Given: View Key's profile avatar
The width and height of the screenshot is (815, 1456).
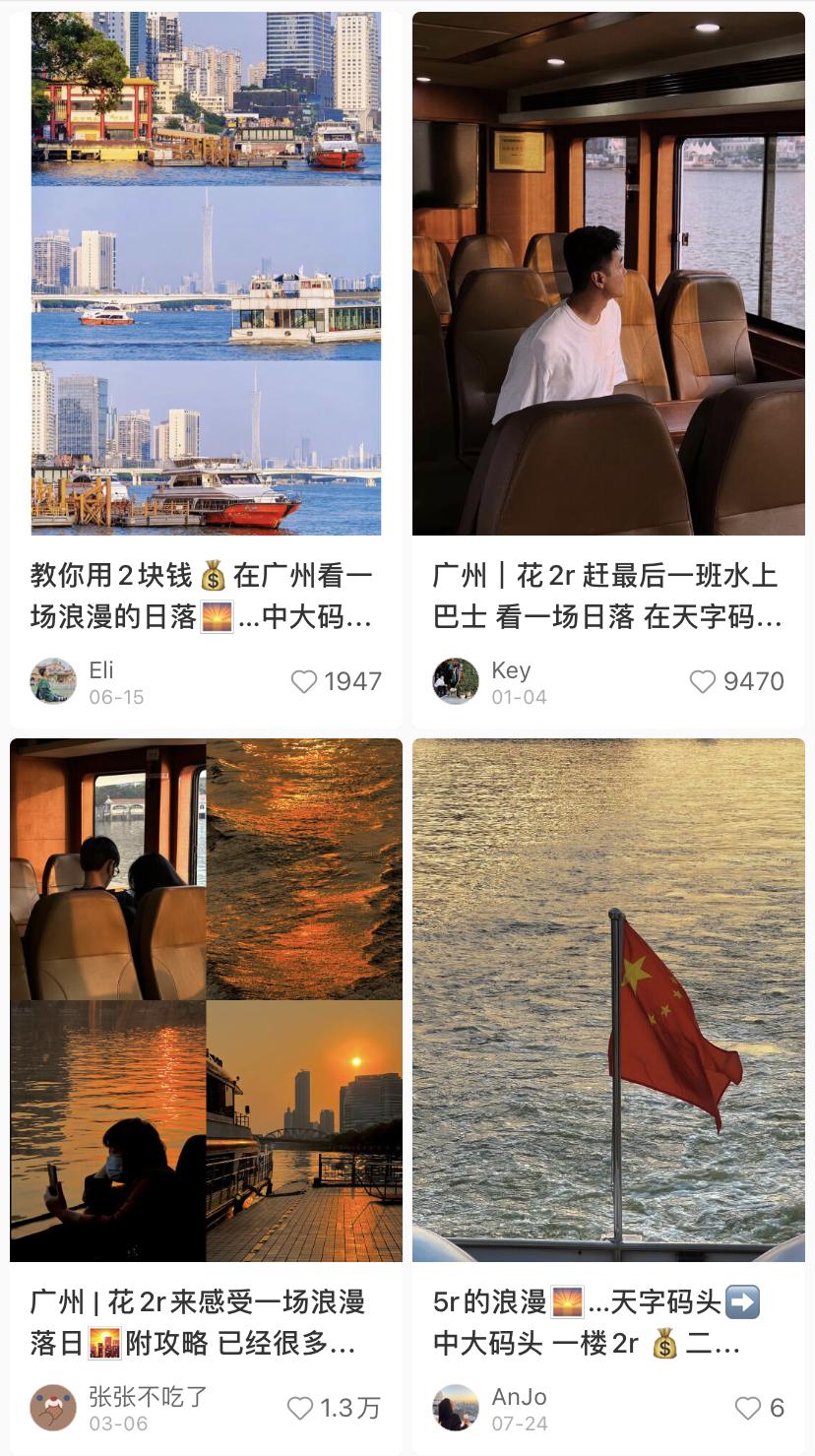Looking at the screenshot, I should pyautogui.click(x=456, y=681).
